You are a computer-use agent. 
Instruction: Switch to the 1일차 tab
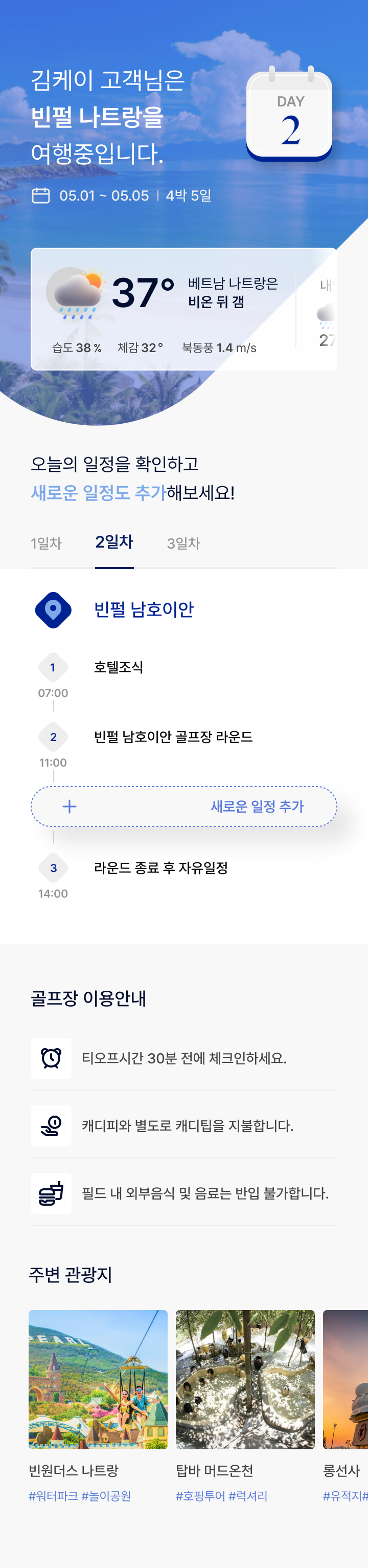[46, 543]
